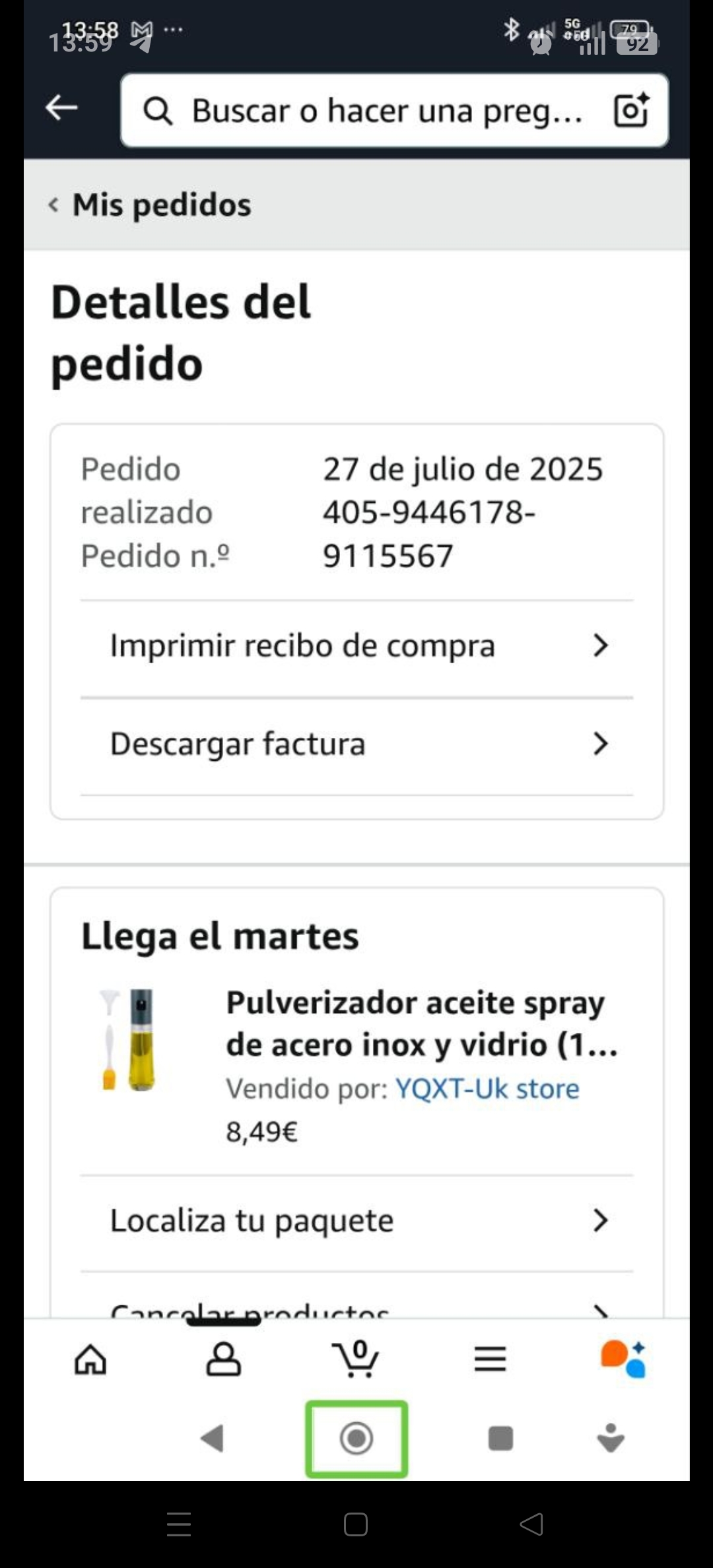Switch to the account profile tab

tap(224, 1359)
